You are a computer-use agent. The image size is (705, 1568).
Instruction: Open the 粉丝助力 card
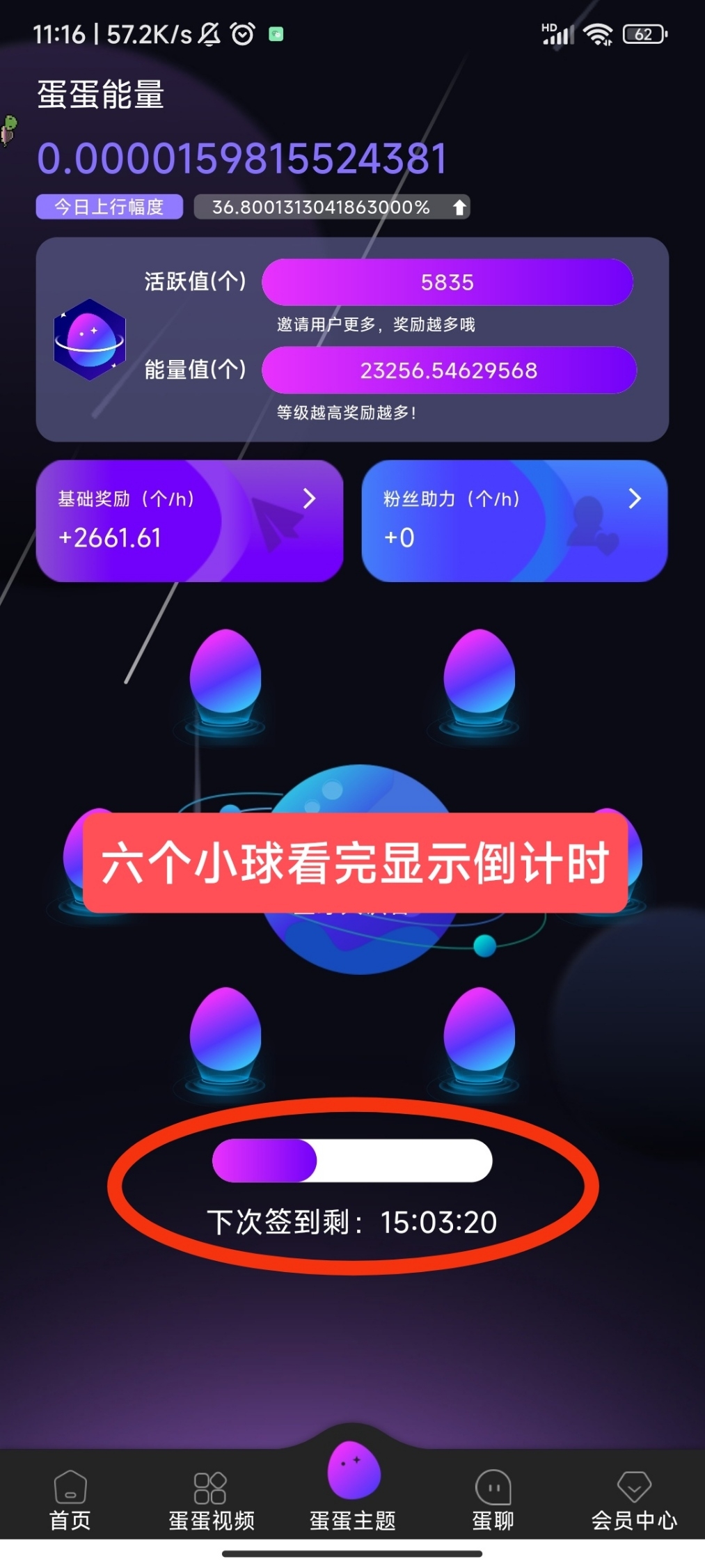[x=514, y=521]
